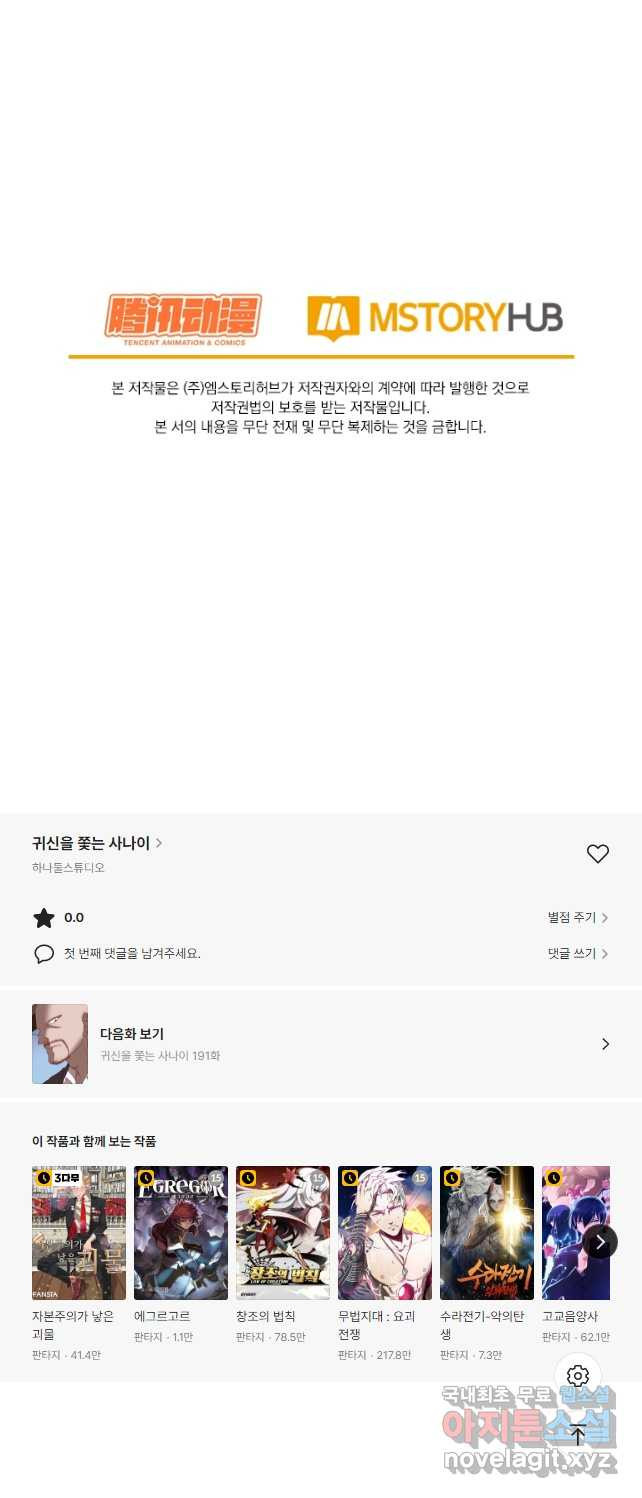The width and height of the screenshot is (642, 1498).
Task: Open viewer settings gear icon
Action: coord(577,1375)
